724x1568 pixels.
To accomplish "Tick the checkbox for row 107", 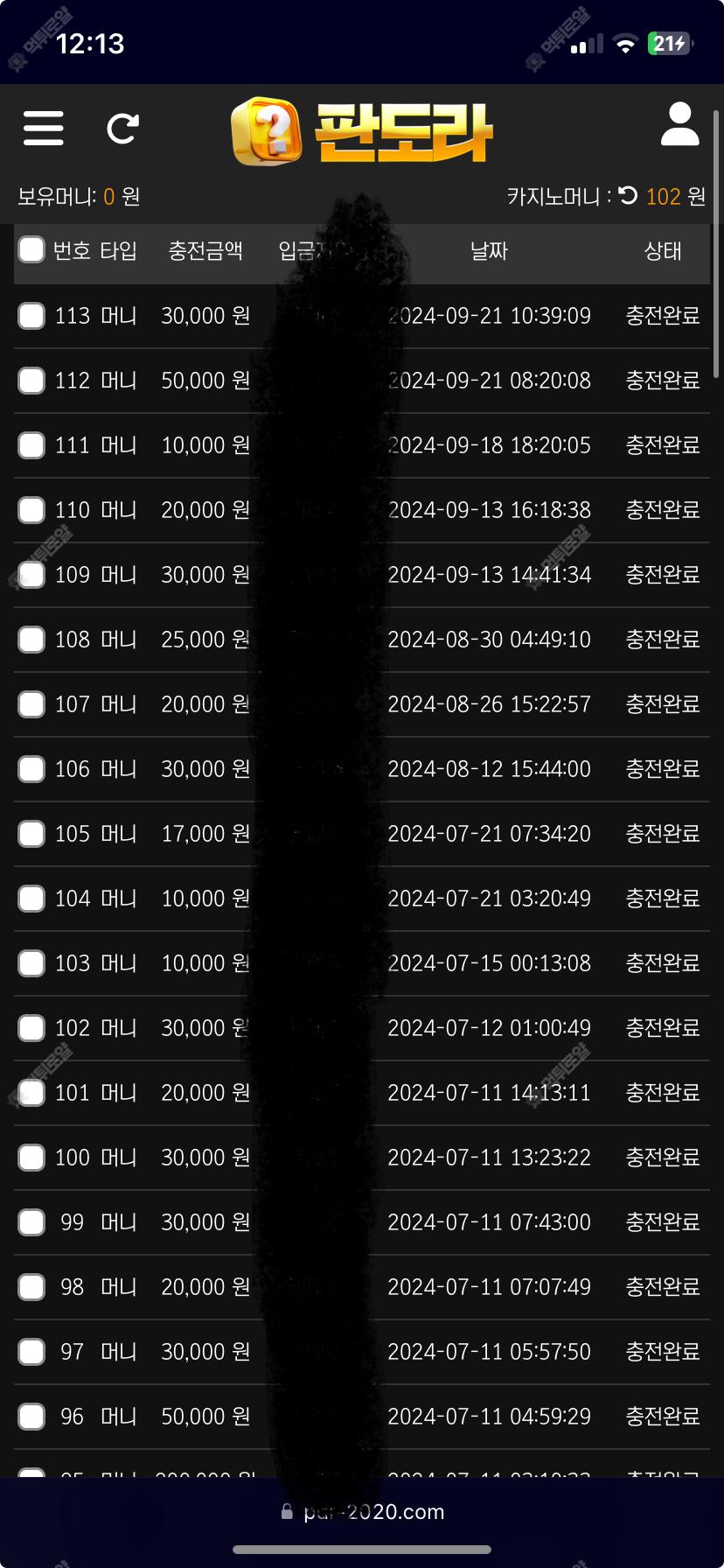I will [31, 704].
